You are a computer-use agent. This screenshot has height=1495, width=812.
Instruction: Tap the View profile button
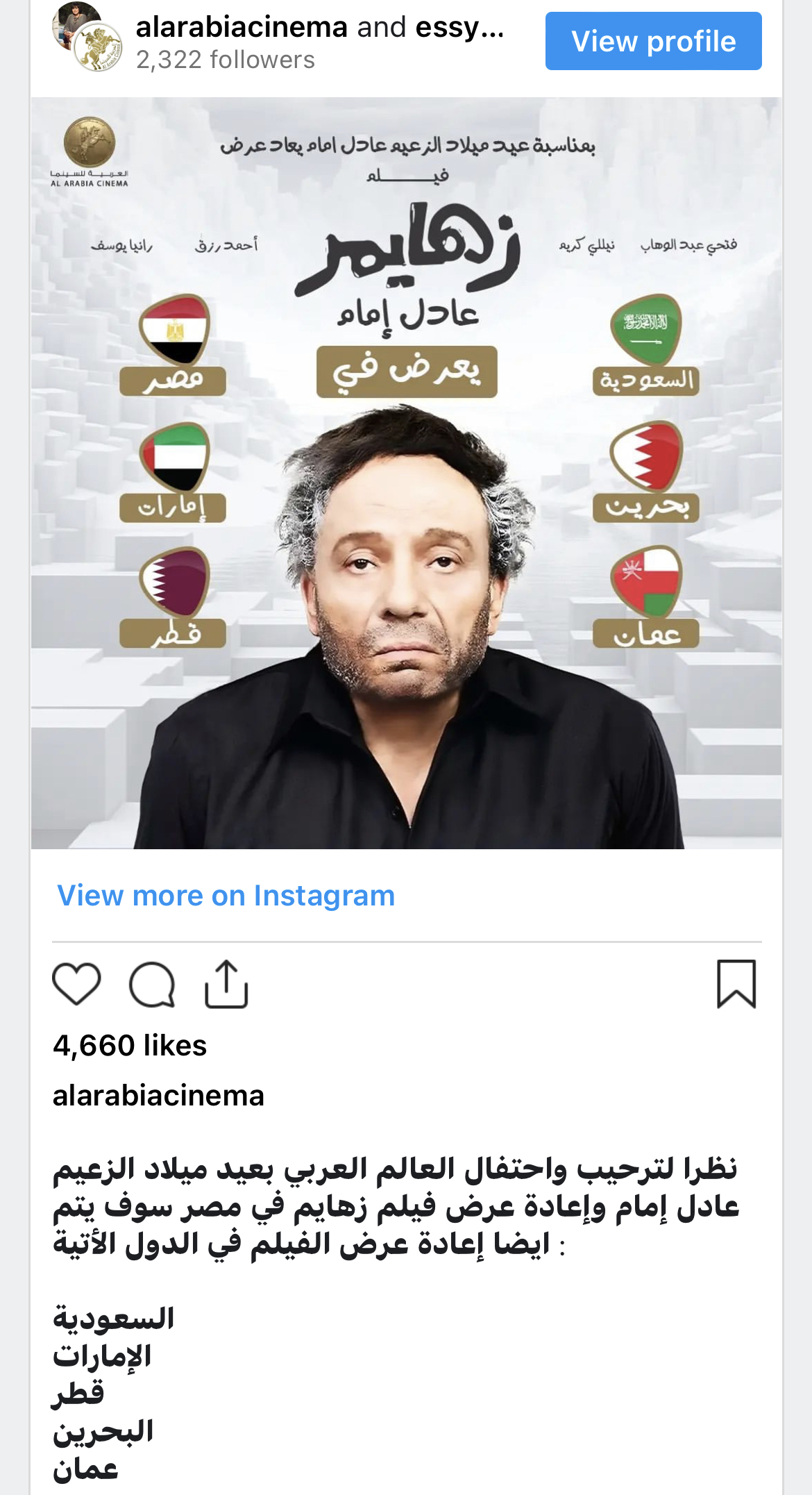tap(653, 41)
